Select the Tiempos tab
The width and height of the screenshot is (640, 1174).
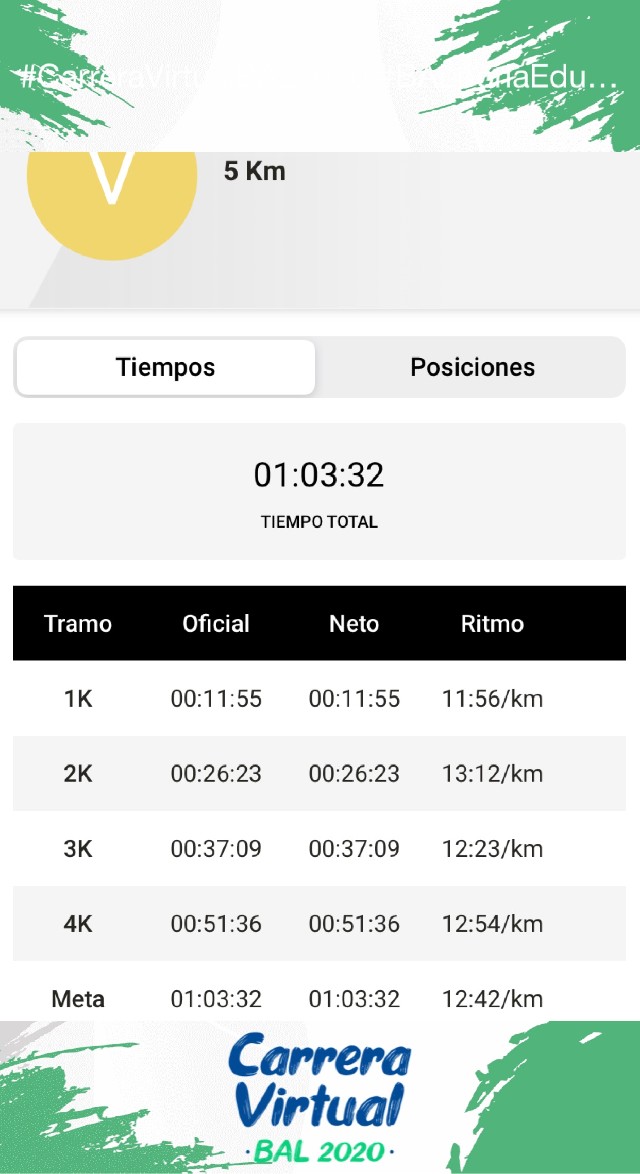pos(166,367)
